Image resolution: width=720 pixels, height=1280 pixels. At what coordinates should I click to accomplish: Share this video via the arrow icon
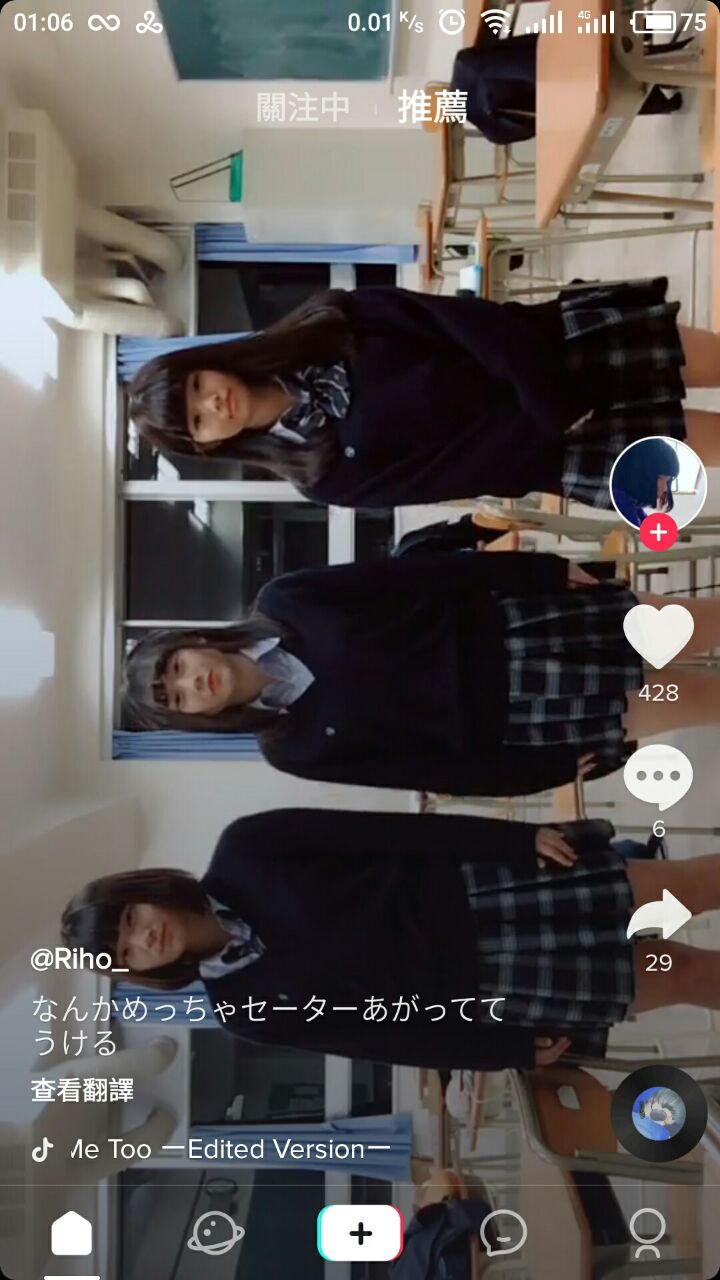658,916
